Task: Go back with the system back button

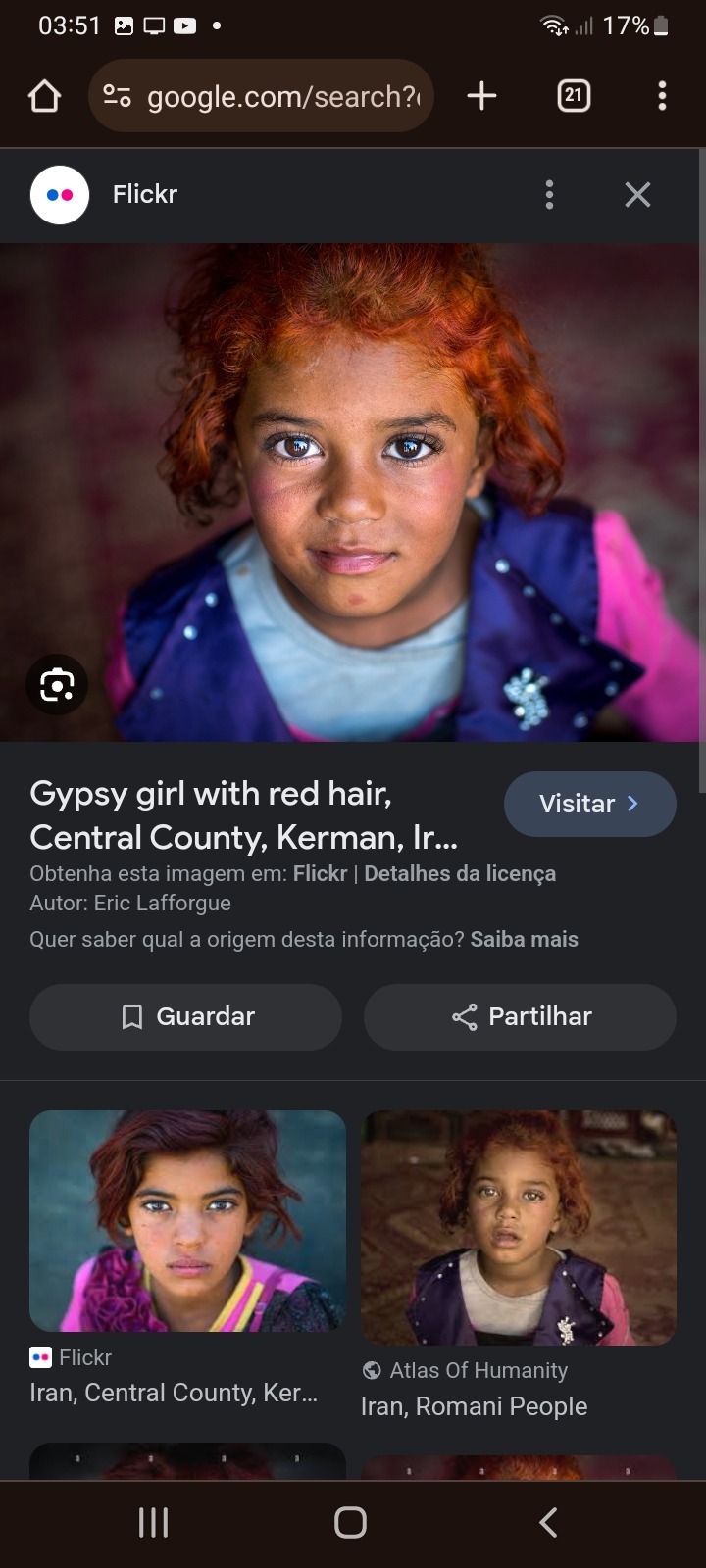Action: click(x=548, y=1522)
